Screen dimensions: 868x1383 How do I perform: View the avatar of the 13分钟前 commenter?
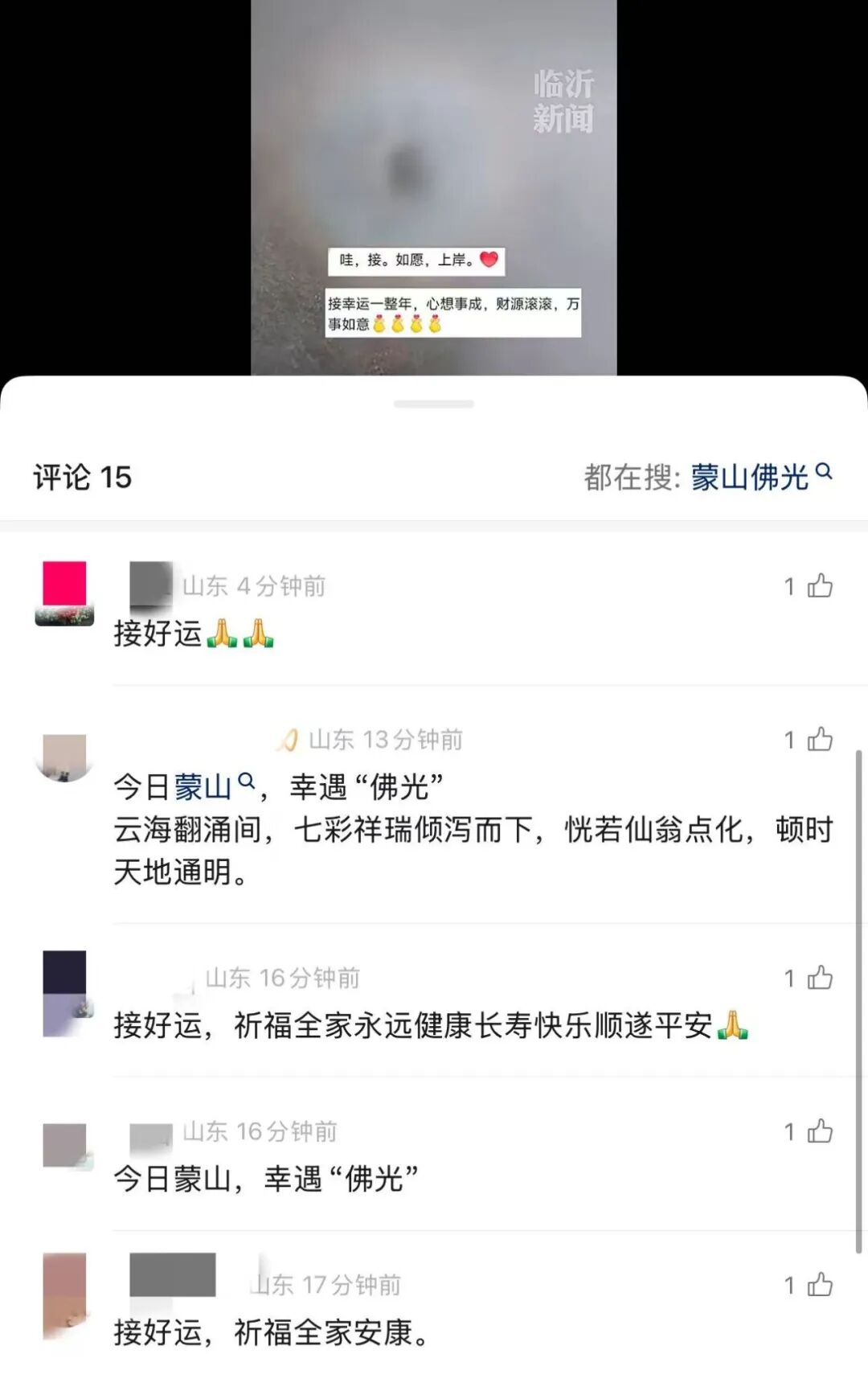pos(64,757)
